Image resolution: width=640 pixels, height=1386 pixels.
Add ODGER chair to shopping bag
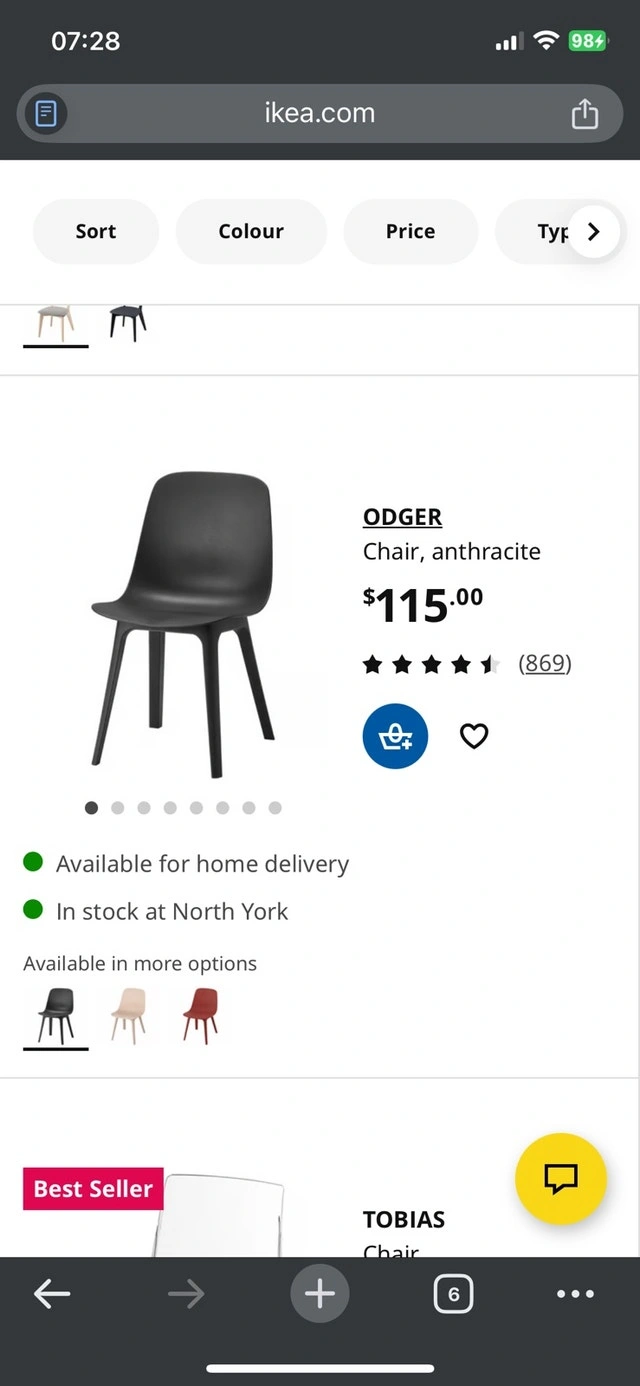(395, 737)
